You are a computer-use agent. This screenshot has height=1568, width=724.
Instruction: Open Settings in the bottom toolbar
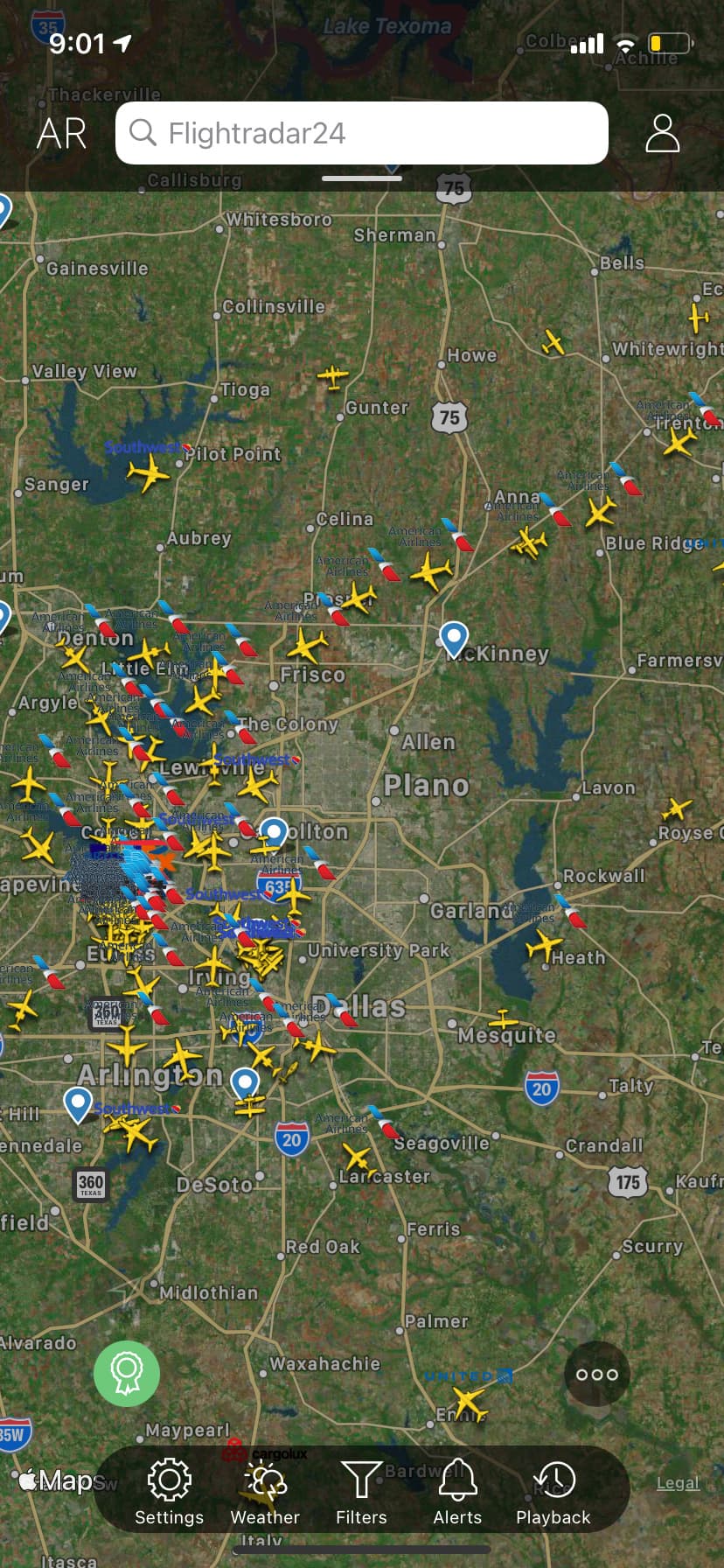coord(169,1492)
